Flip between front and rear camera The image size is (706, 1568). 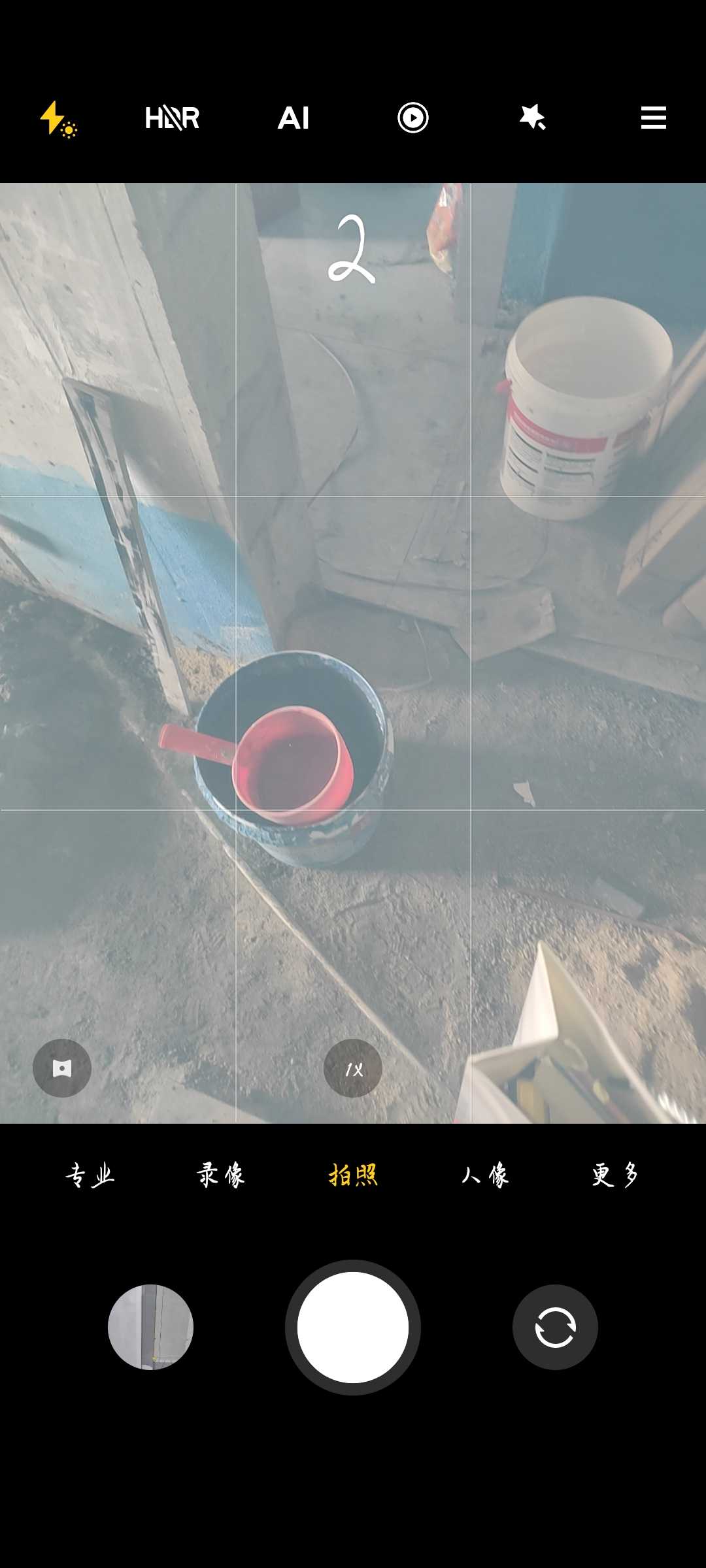pos(555,1327)
